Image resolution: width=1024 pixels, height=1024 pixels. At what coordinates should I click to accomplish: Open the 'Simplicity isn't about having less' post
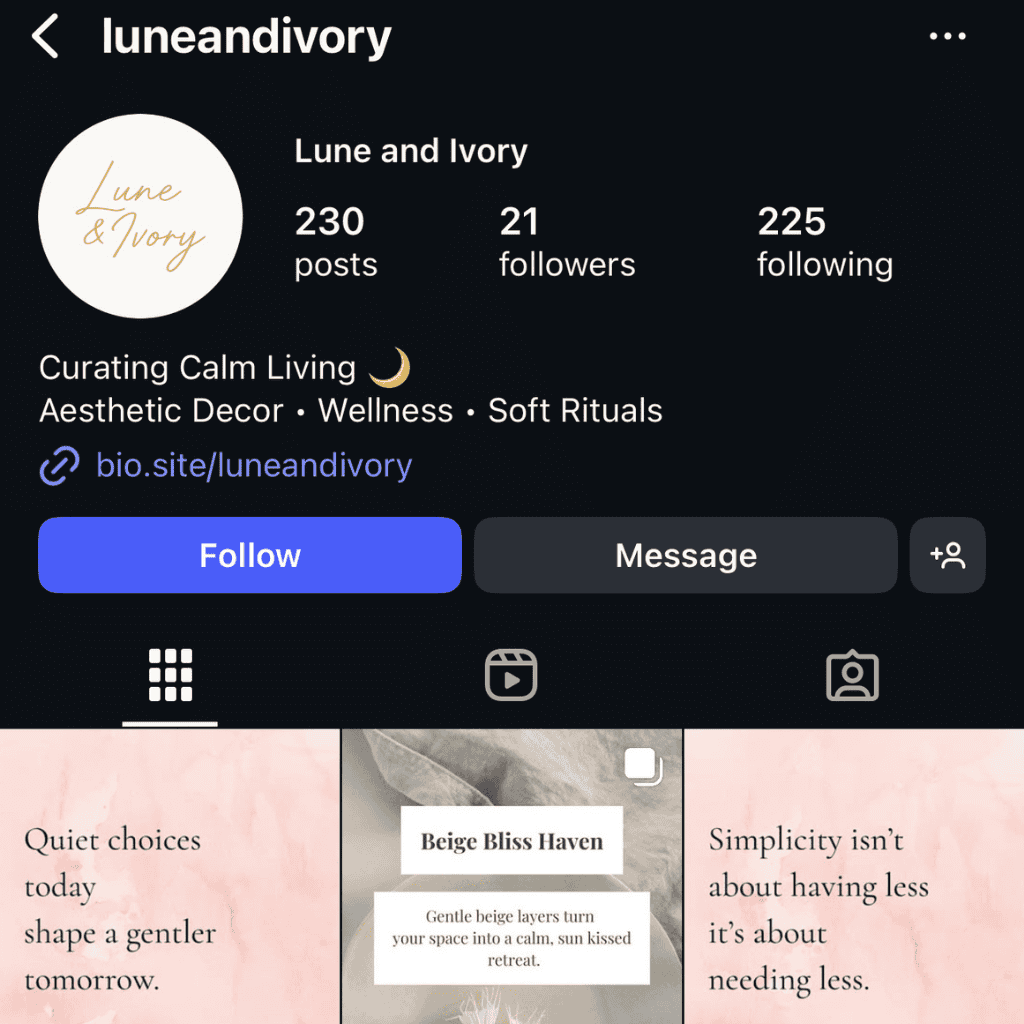[854, 878]
